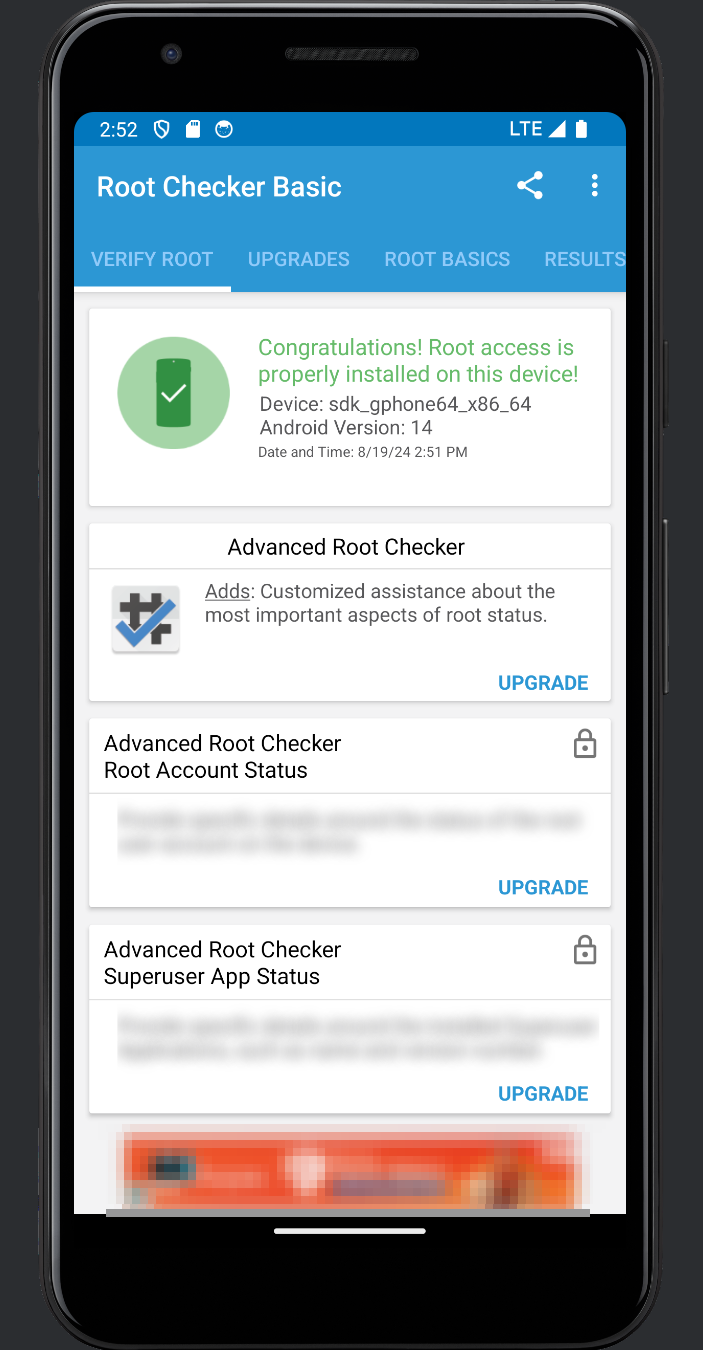The image size is (703, 1350).
Task: Switch to the Root Basics tab
Action: (447, 259)
